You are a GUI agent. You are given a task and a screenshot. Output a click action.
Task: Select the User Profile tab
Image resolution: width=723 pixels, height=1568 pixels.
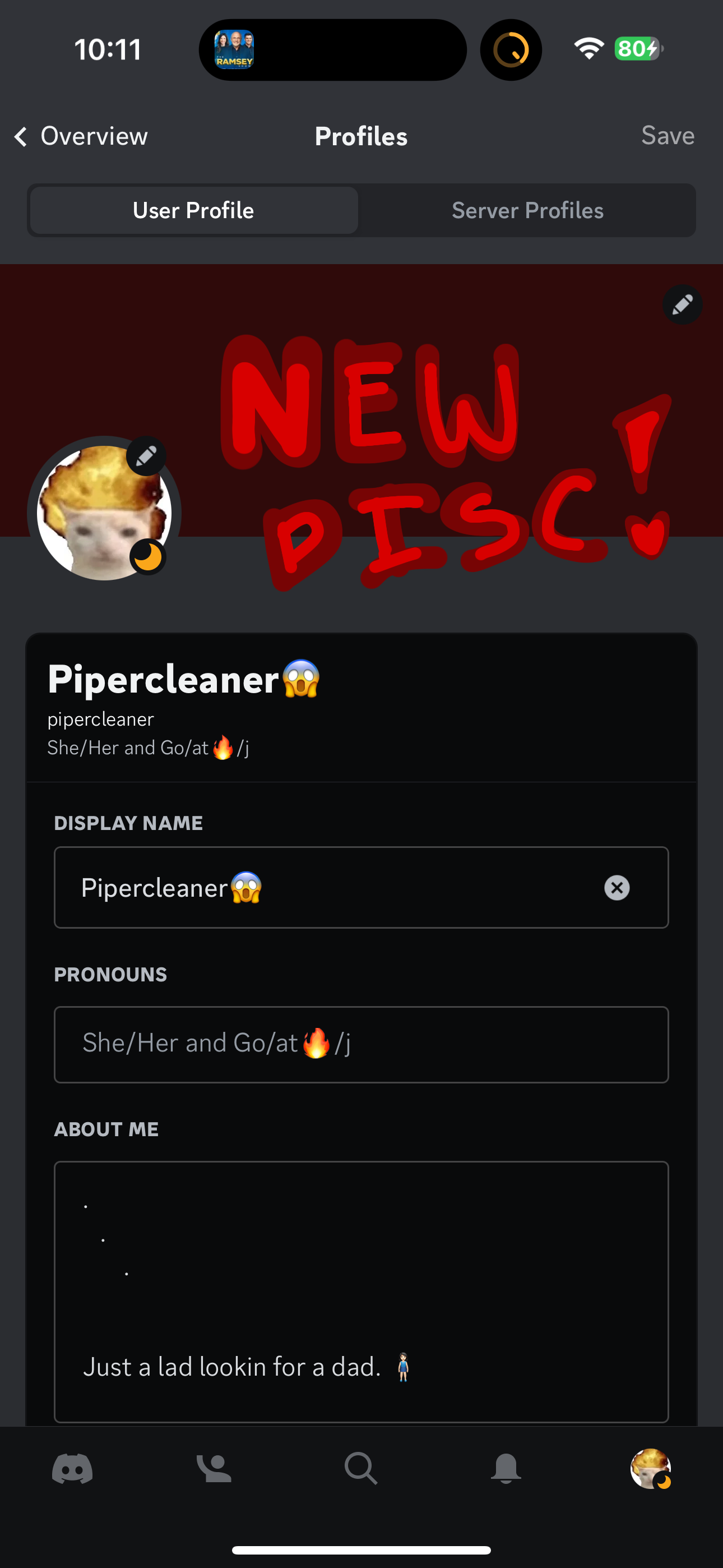[193, 211]
